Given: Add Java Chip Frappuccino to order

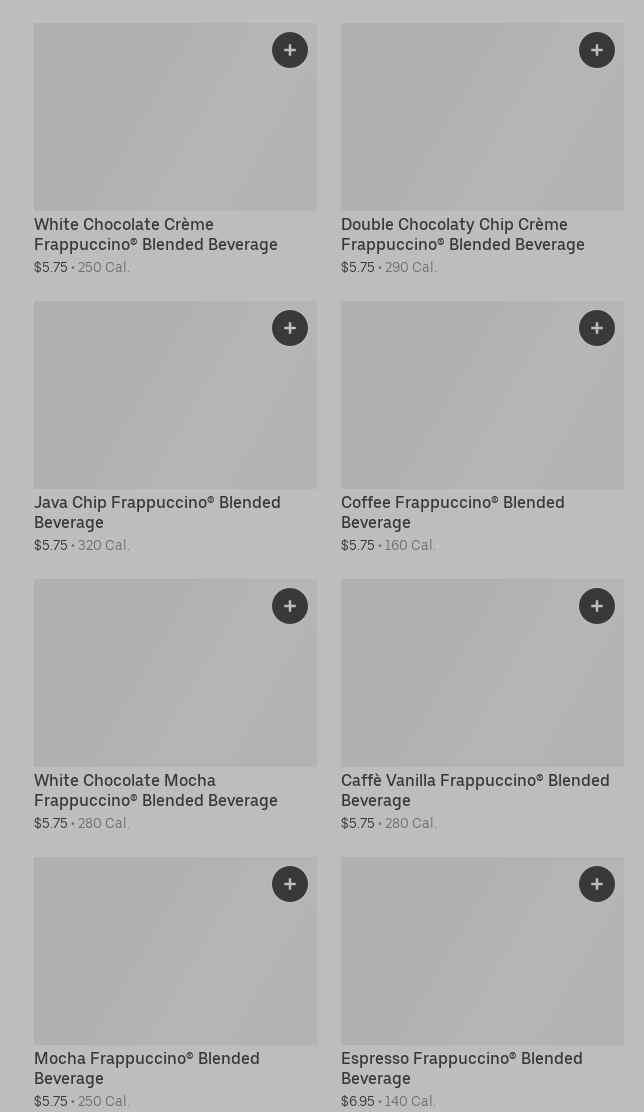Looking at the screenshot, I should tap(290, 328).
